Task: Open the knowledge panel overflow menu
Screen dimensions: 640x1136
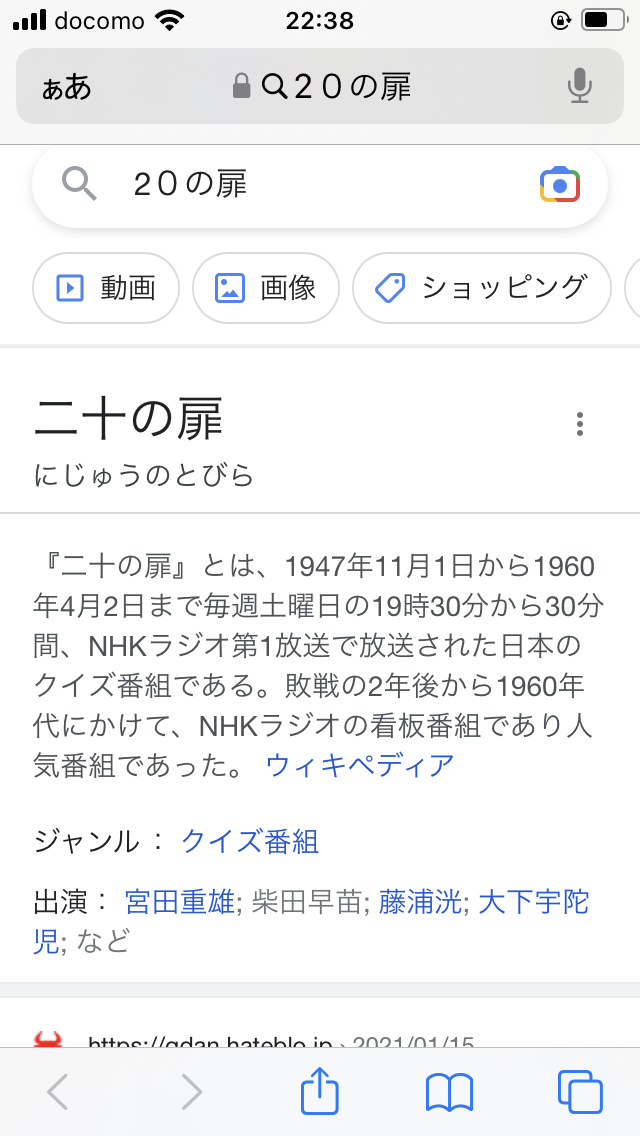Action: tap(579, 424)
